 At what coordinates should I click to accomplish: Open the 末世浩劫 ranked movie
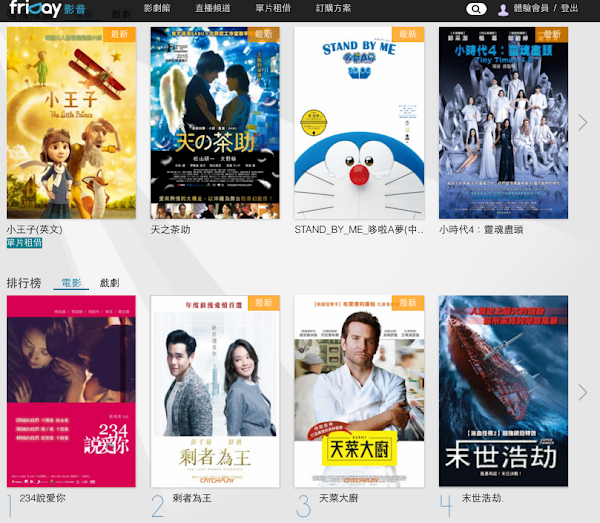click(x=503, y=391)
